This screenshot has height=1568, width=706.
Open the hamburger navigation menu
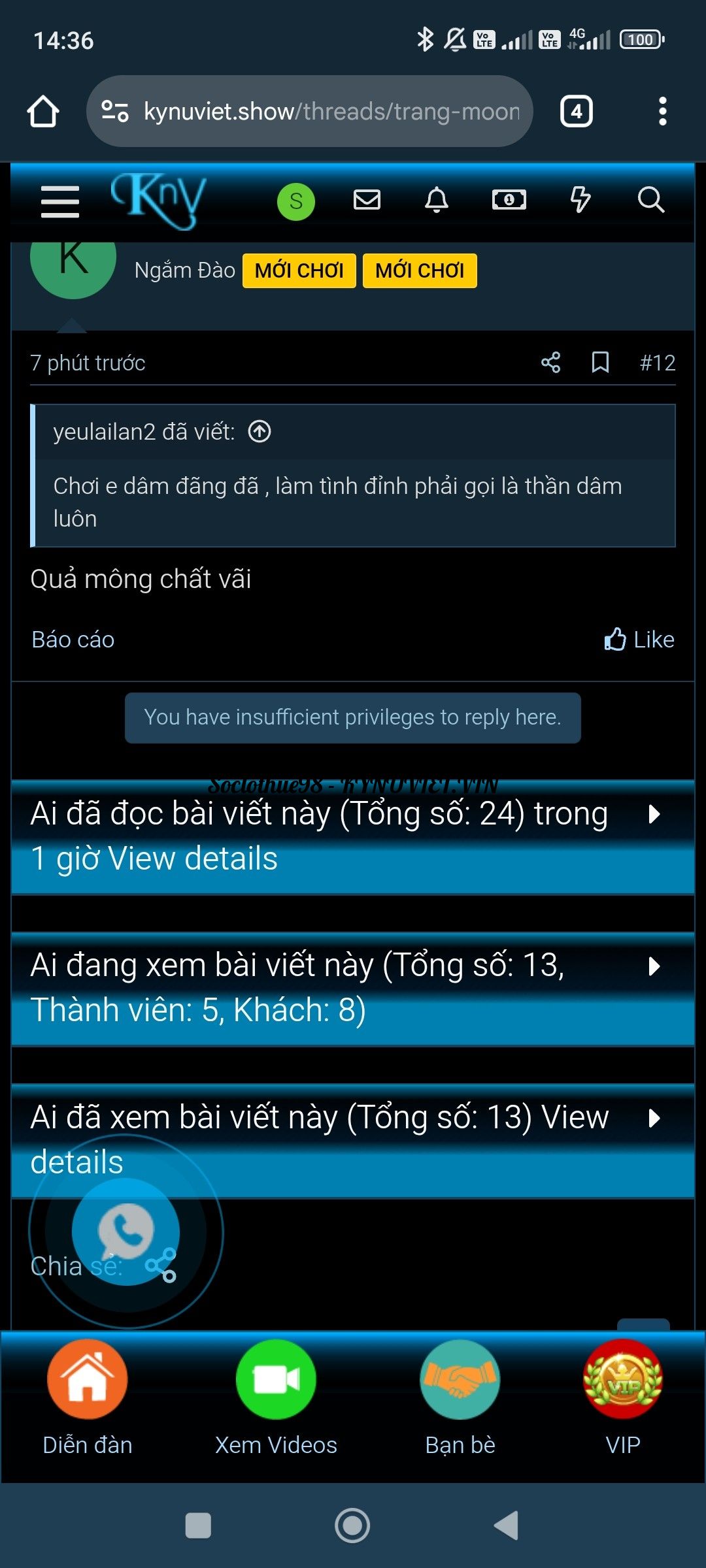point(59,202)
